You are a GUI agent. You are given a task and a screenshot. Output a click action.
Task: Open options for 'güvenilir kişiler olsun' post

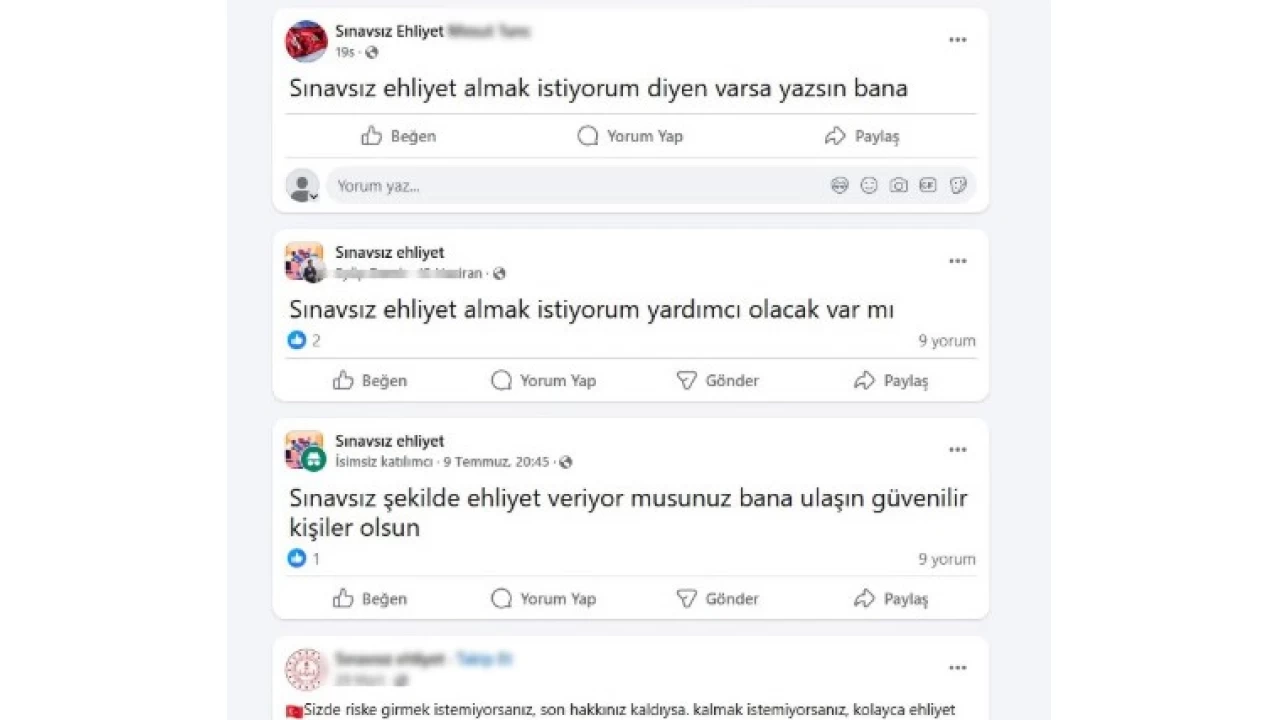click(x=957, y=451)
